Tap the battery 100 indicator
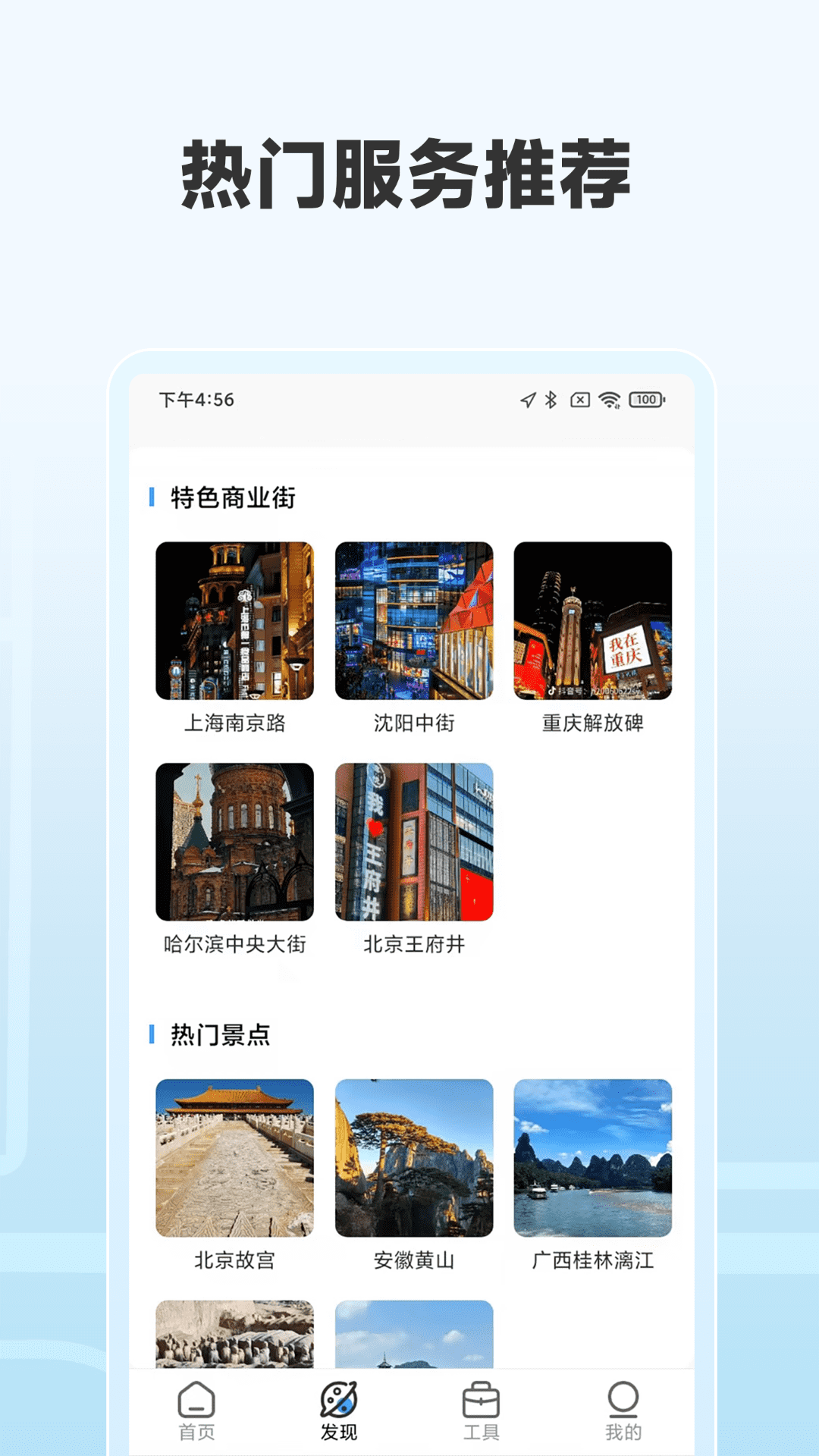The width and height of the screenshot is (819, 1456). tap(644, 400)
